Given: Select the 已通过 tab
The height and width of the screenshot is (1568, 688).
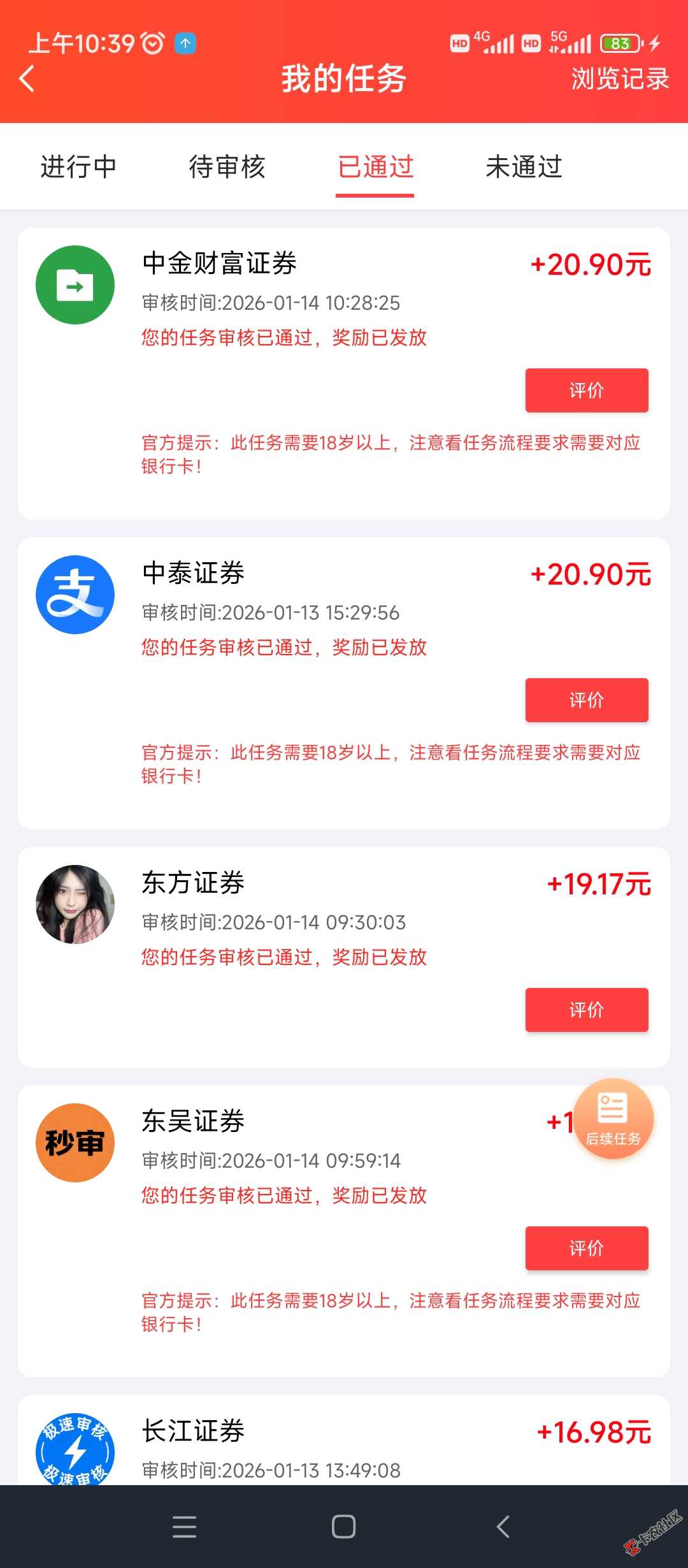Looking at the screenshot, I should point(375,167).
